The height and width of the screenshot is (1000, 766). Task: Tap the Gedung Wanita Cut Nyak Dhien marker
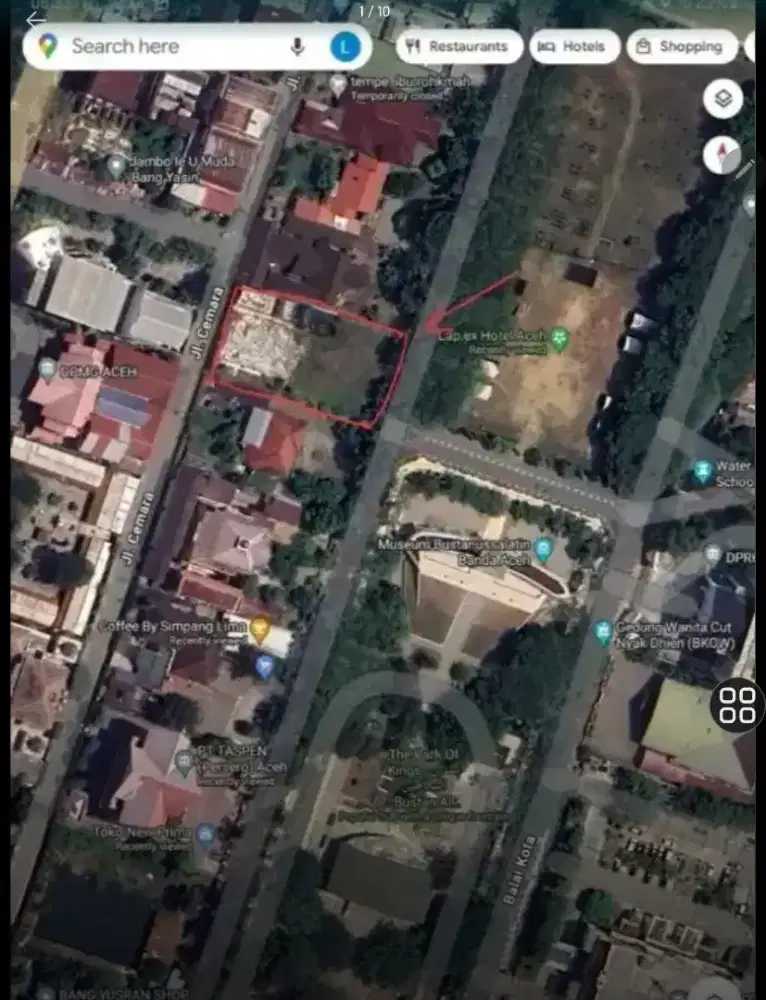coord(605,630)
